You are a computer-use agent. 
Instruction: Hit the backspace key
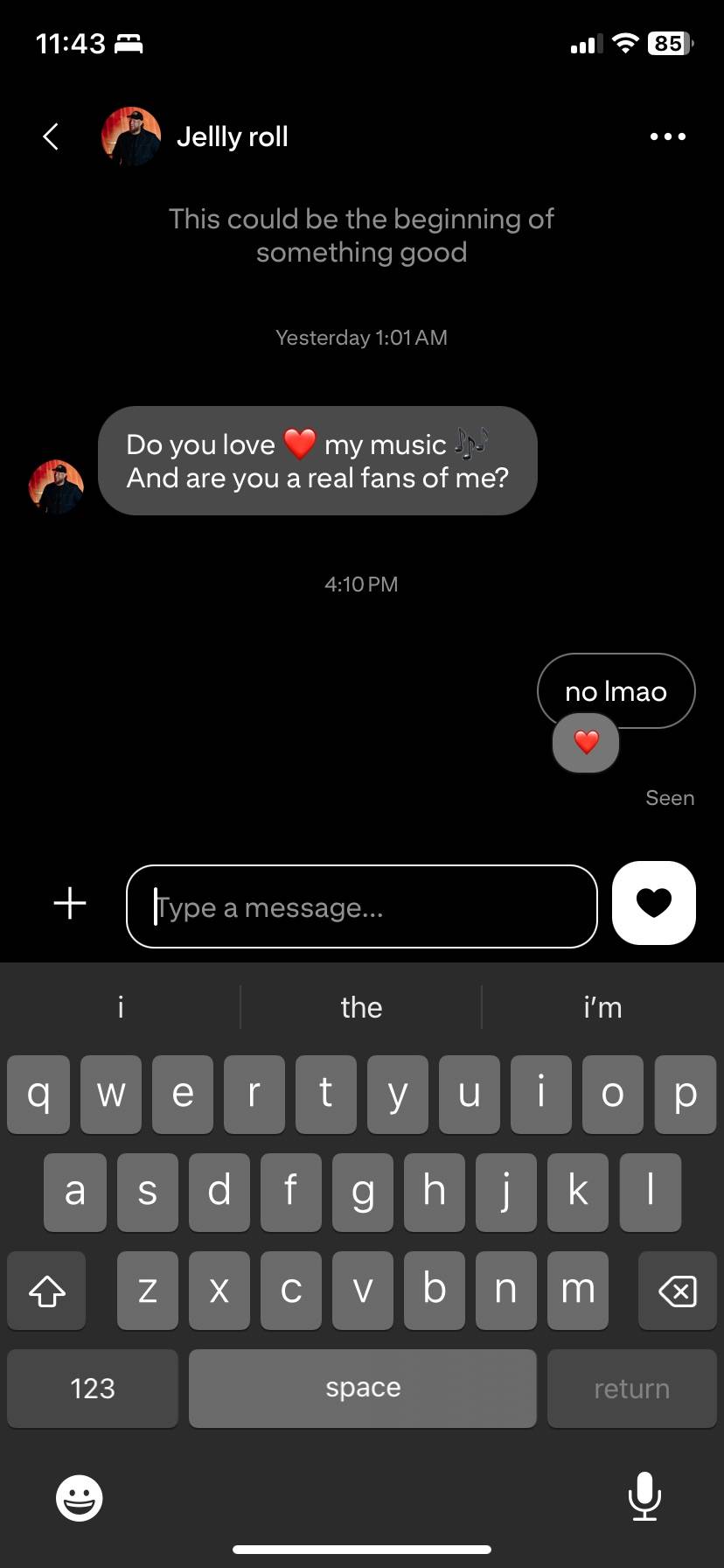click(678, 1291)
